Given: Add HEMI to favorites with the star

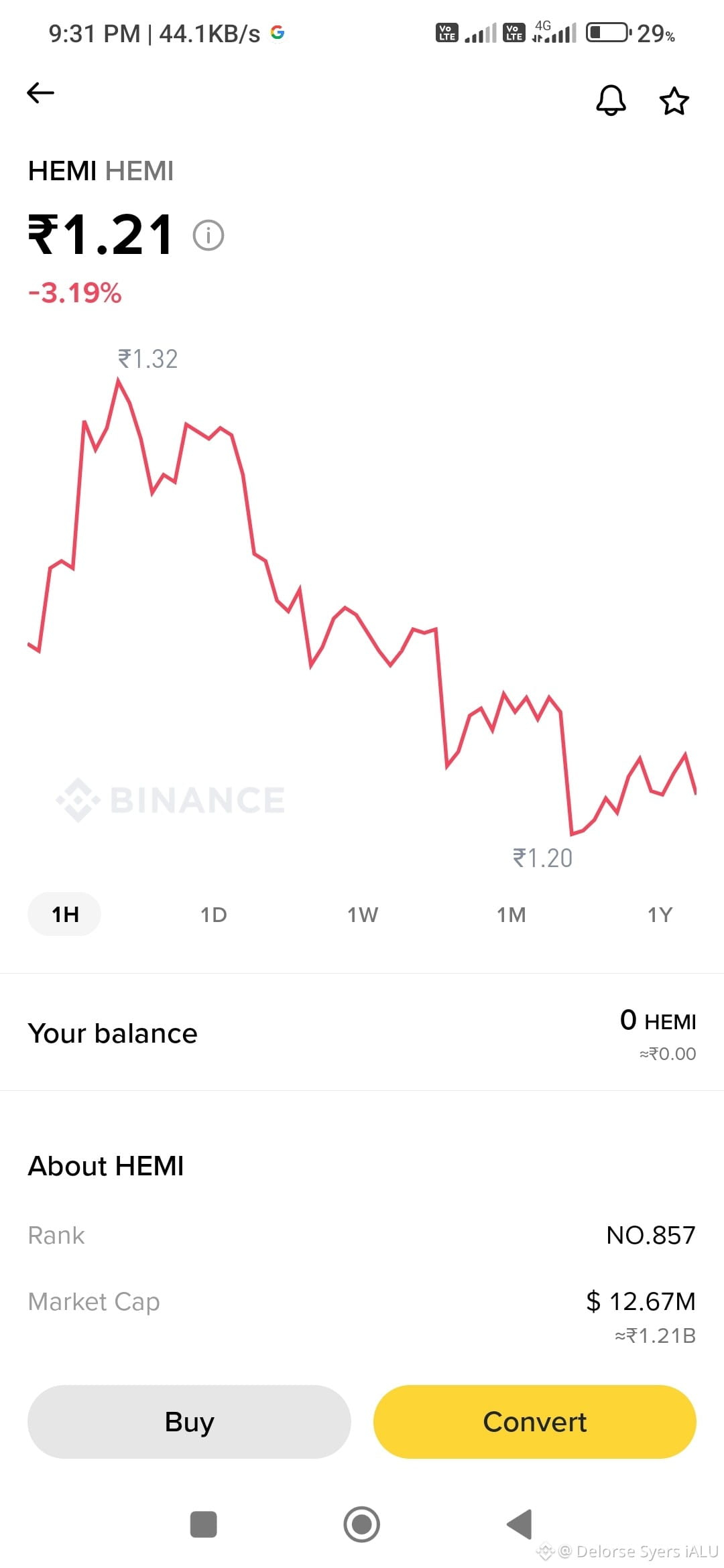Looking at the screenshot, I should (674, 101).
